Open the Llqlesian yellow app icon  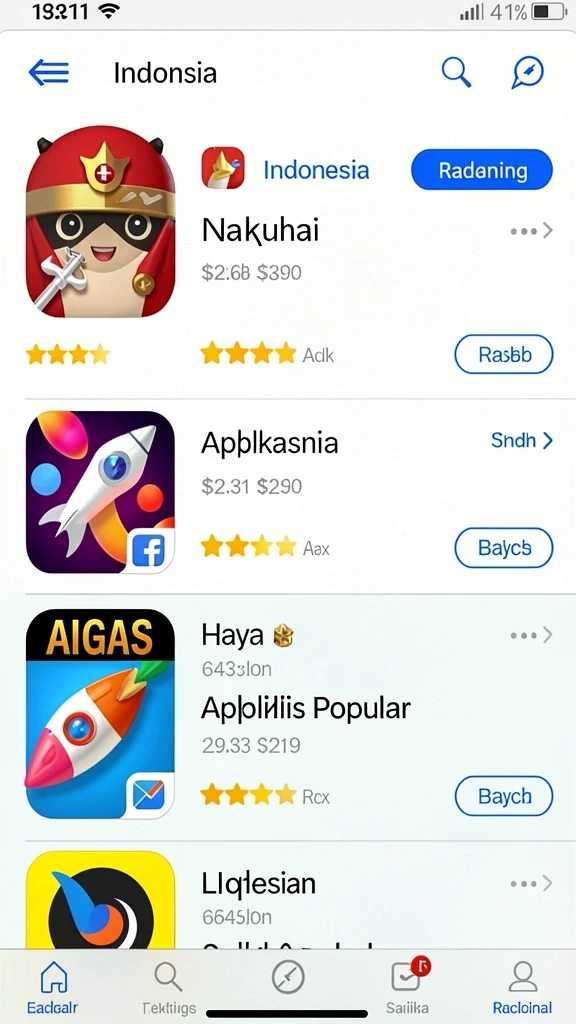point(101,900)
